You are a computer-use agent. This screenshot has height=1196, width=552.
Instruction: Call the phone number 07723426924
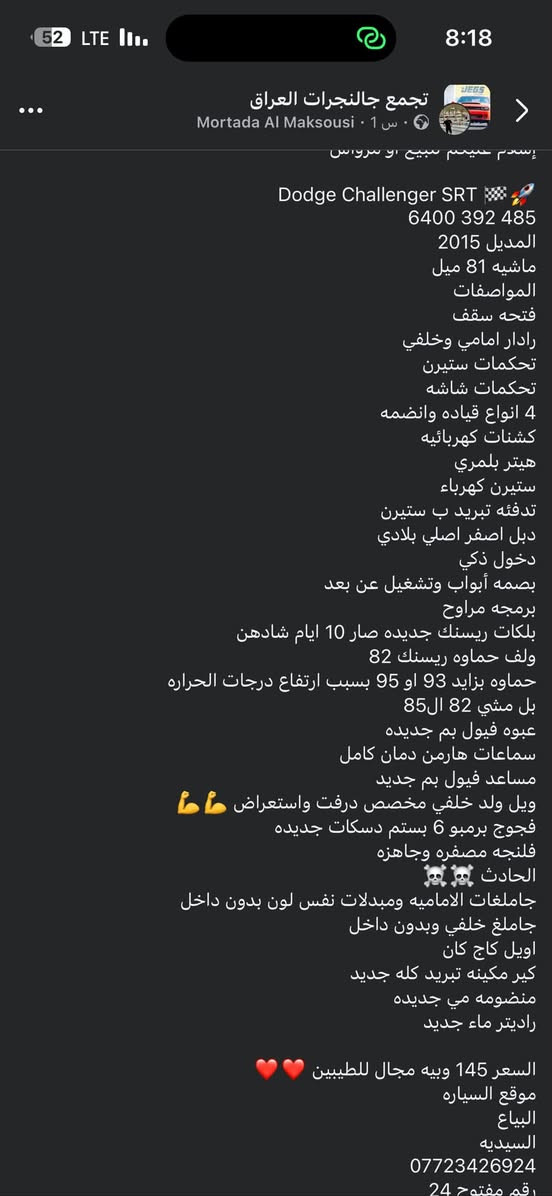(x=473, y=1165)
